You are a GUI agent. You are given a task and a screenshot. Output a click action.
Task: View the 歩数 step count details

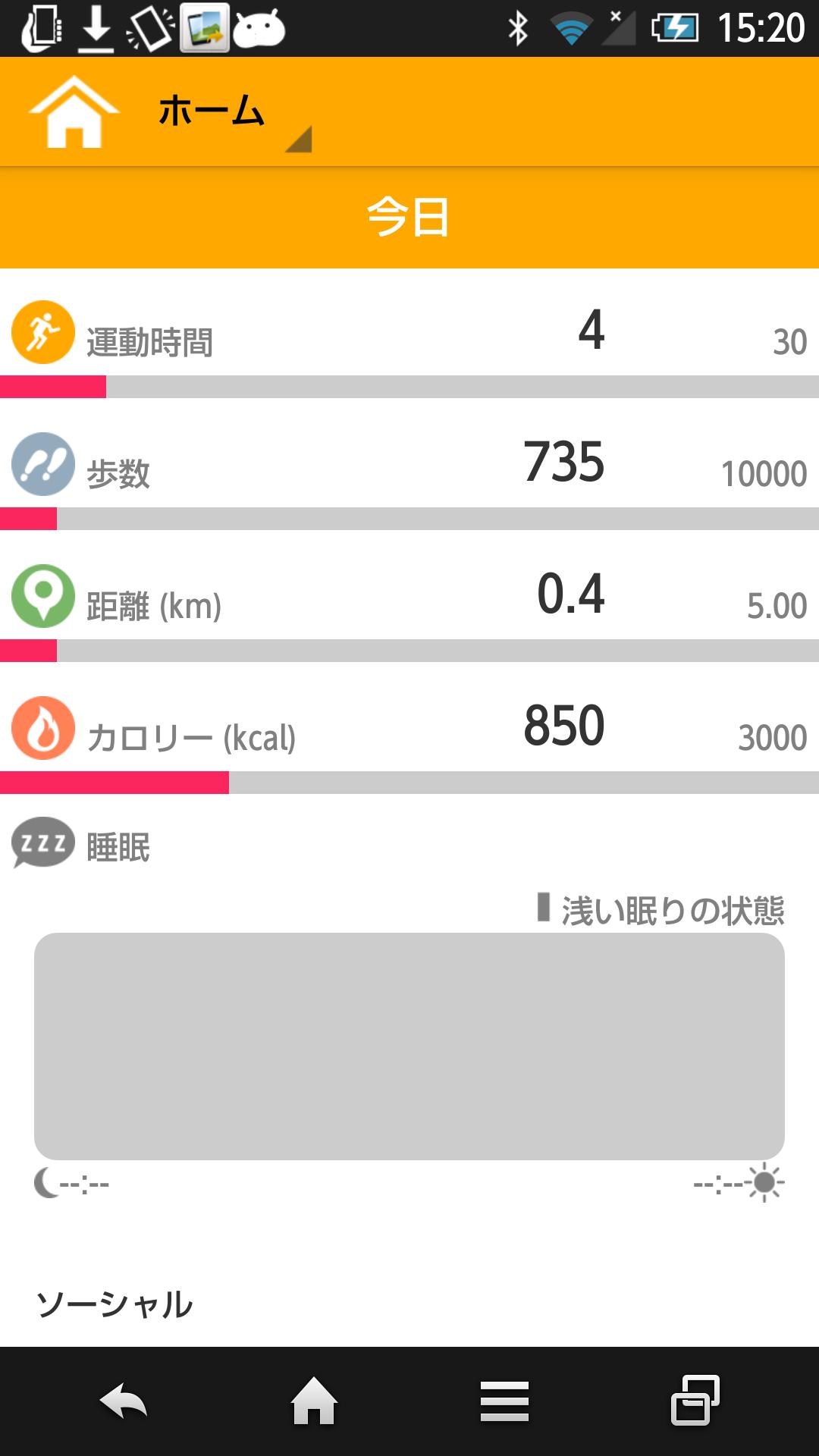point(409,465)
